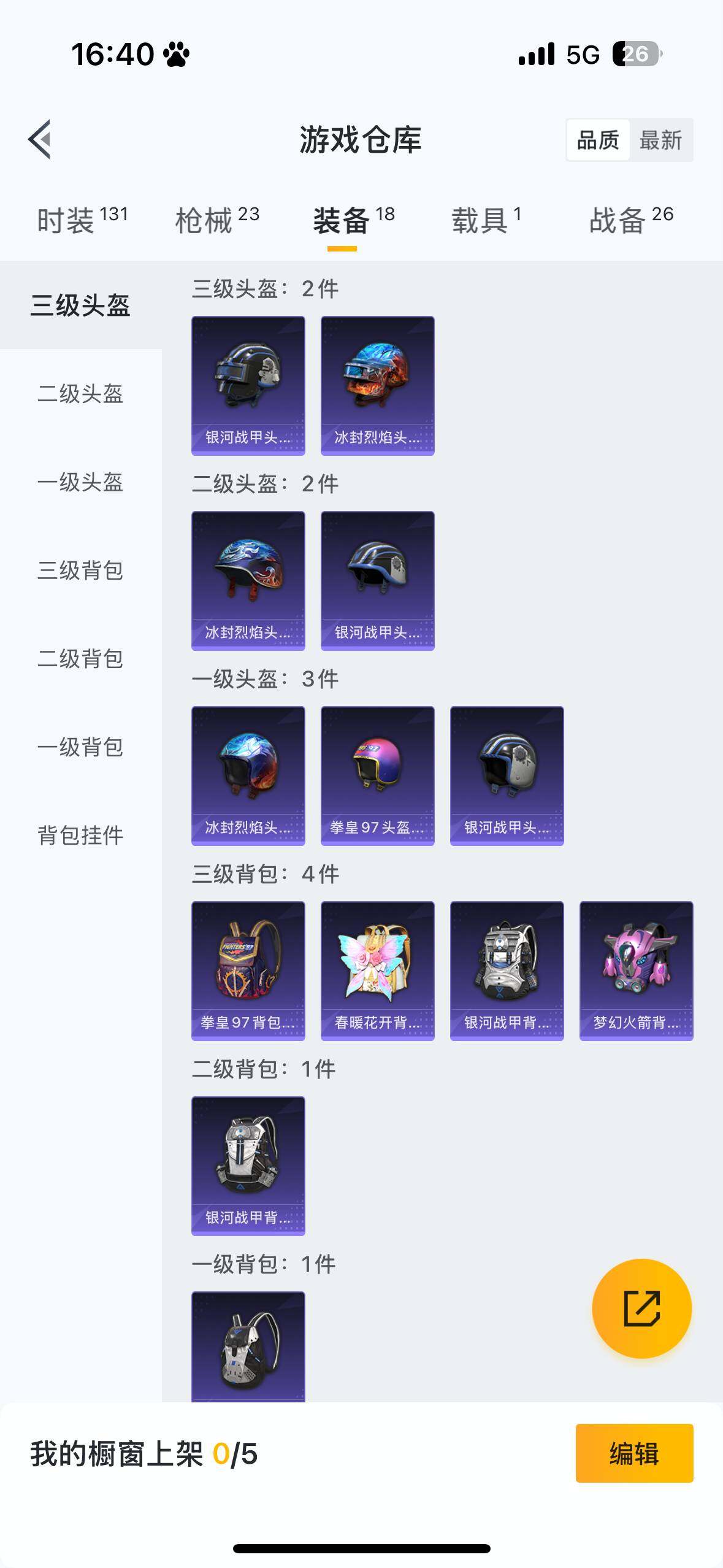723x1568 pixels.
Task: Jump to 三级背包 section via sidebar
Action: coord(80,572)
